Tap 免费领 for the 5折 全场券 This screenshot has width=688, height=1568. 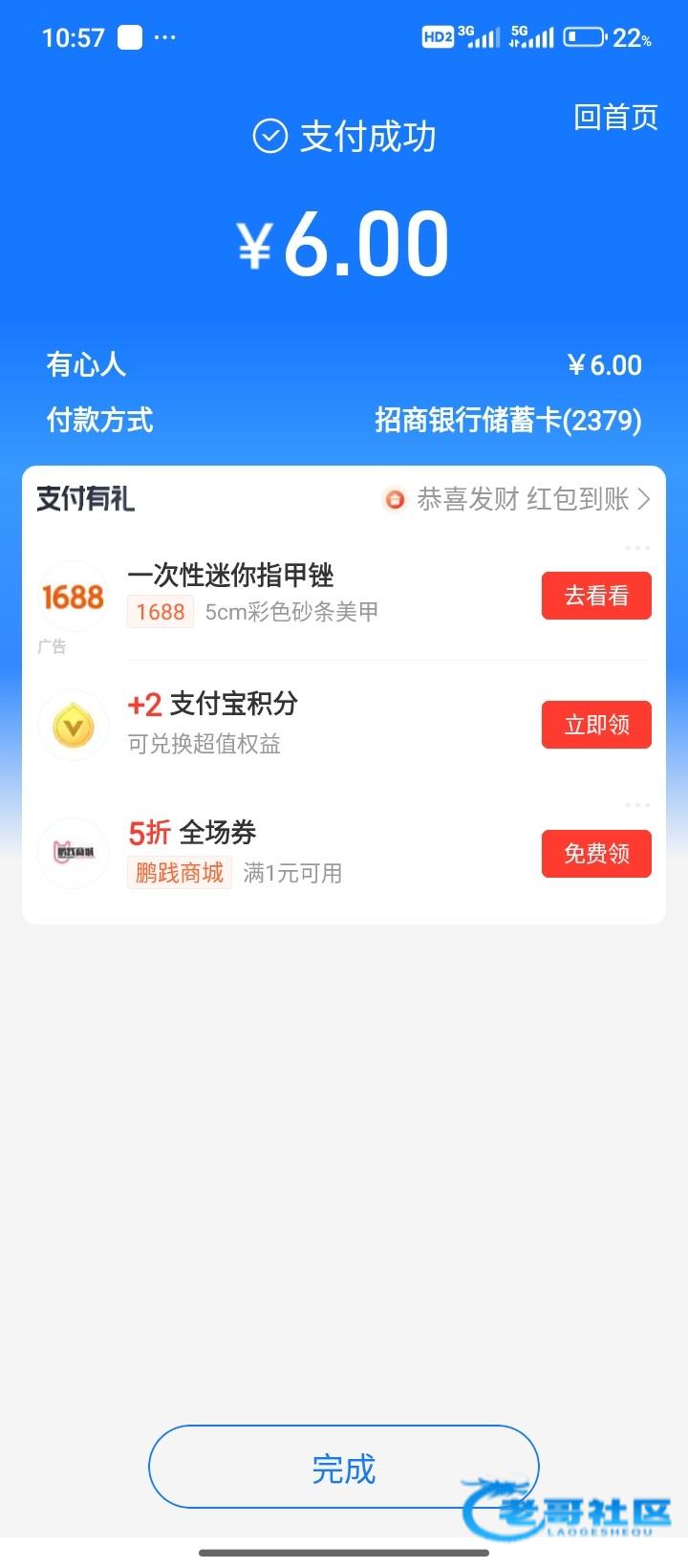(x=596, y=853)
